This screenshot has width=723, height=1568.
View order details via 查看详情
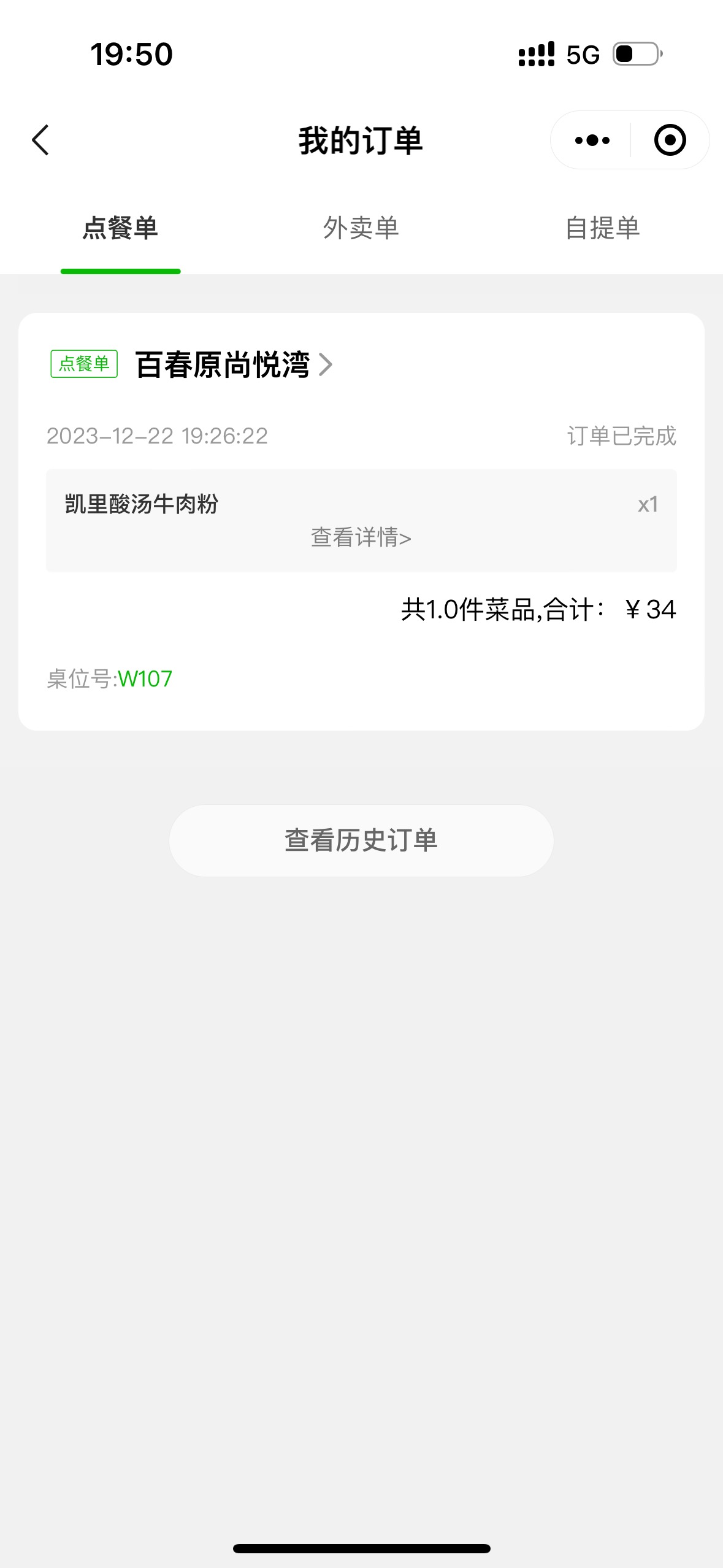pyautogui.click(x=361, y=537)
